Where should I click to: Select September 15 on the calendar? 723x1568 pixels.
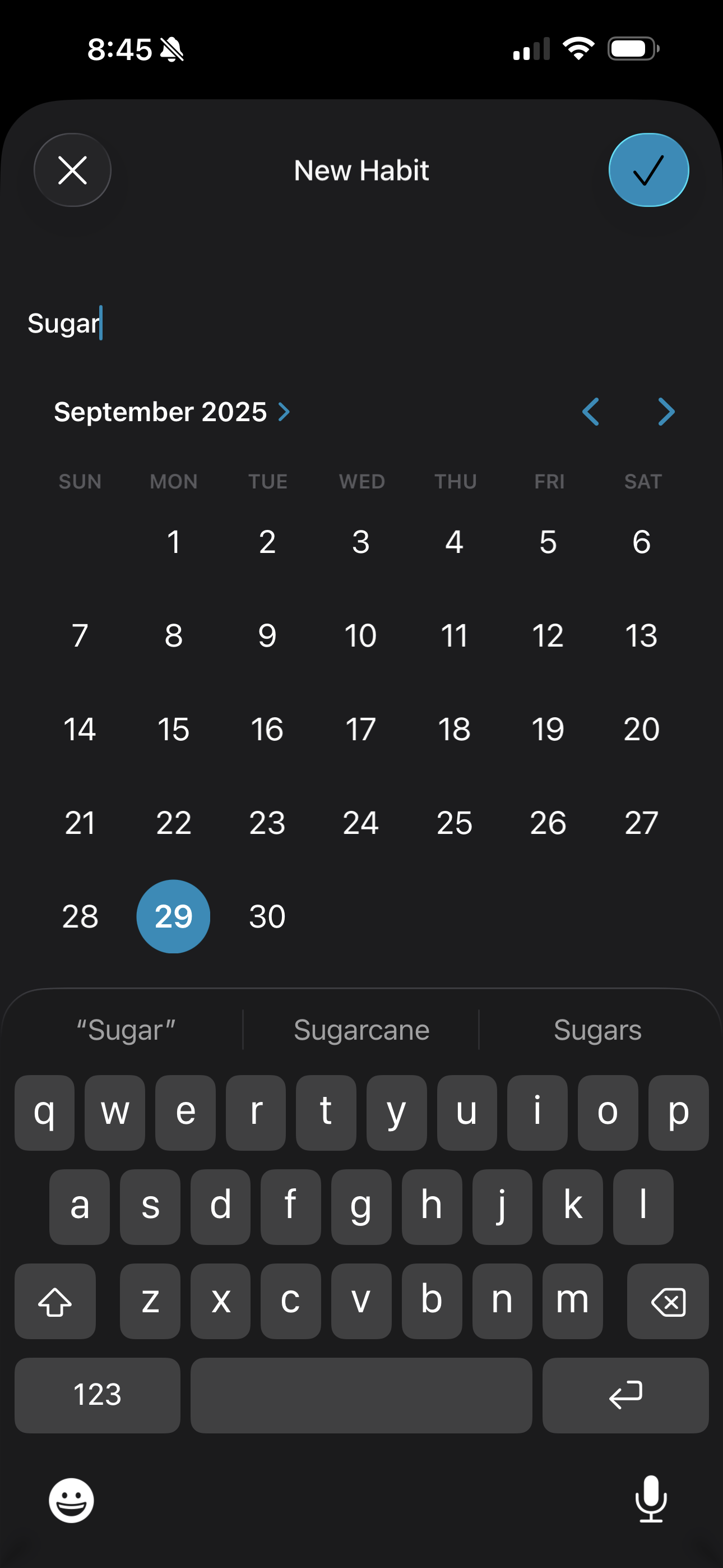click(173, 729)
